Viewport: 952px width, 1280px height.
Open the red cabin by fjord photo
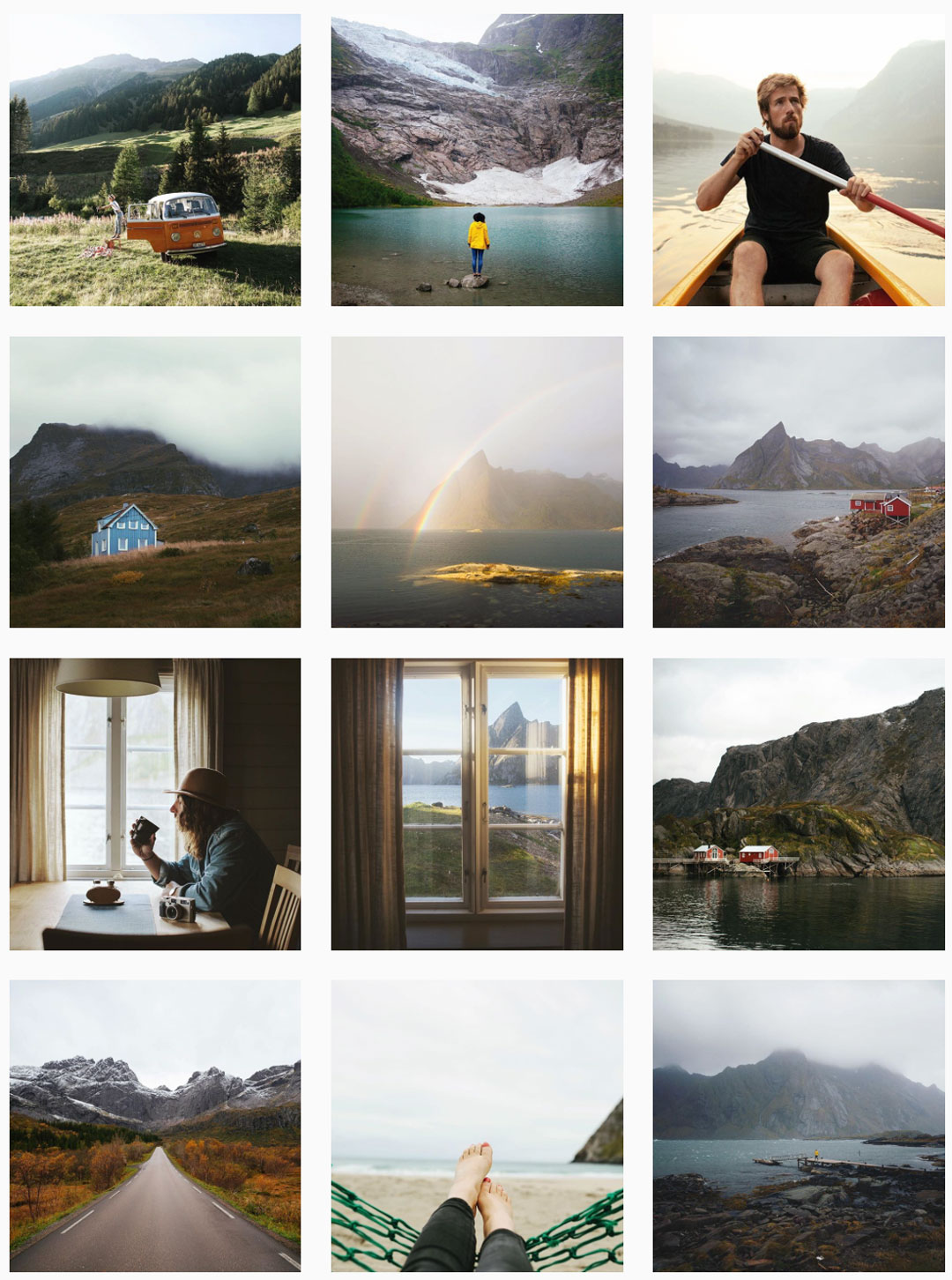pos(799,481)
